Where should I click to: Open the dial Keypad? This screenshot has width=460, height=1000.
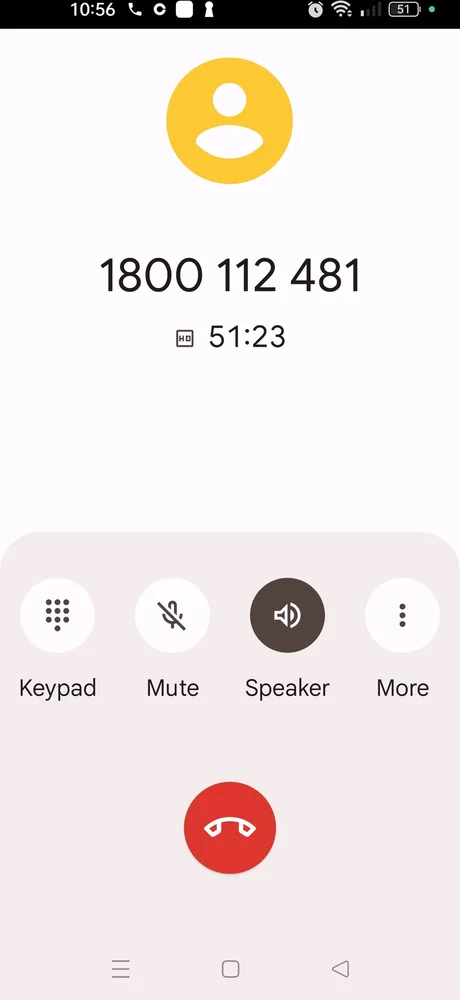click(57, 615)
